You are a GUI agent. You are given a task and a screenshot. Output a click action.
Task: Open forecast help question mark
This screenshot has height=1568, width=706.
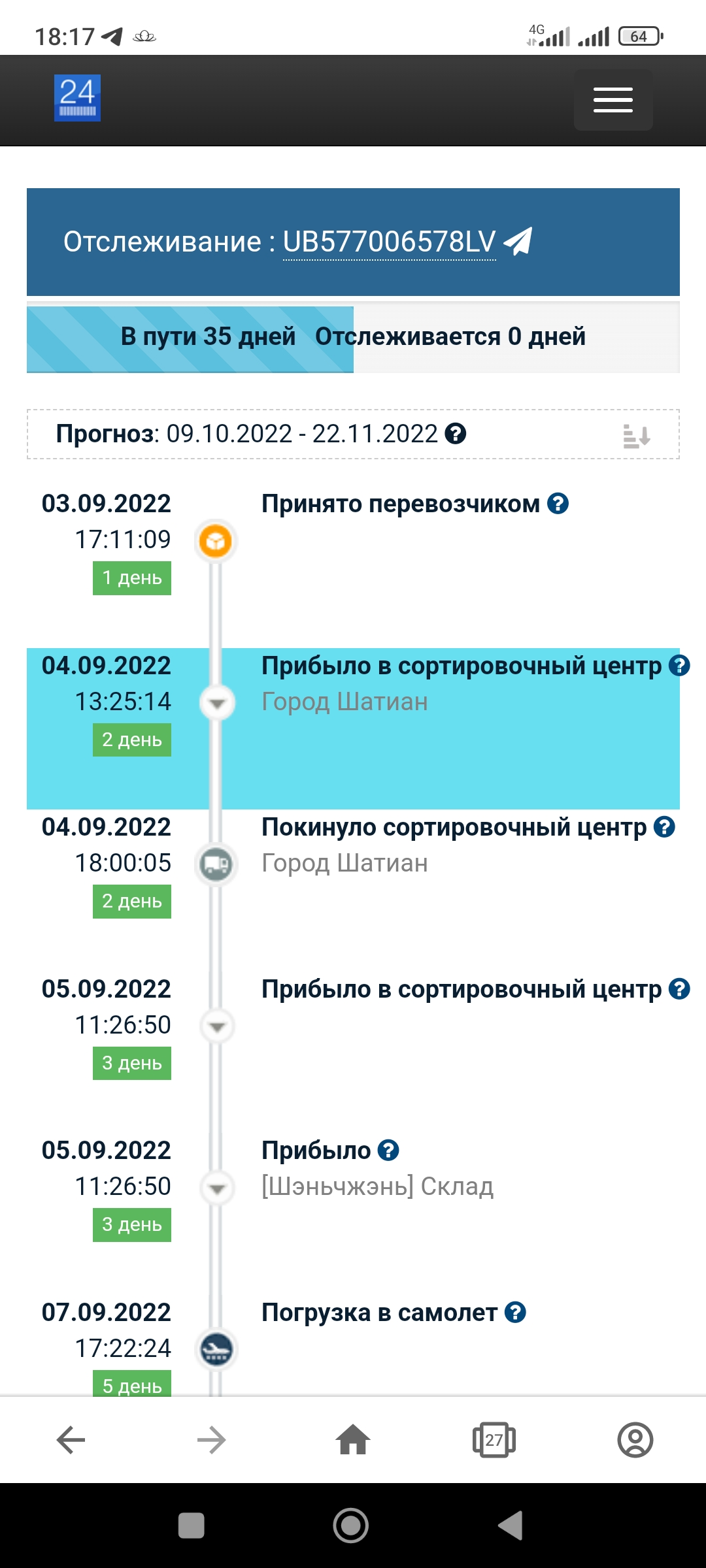coord(455,434)
